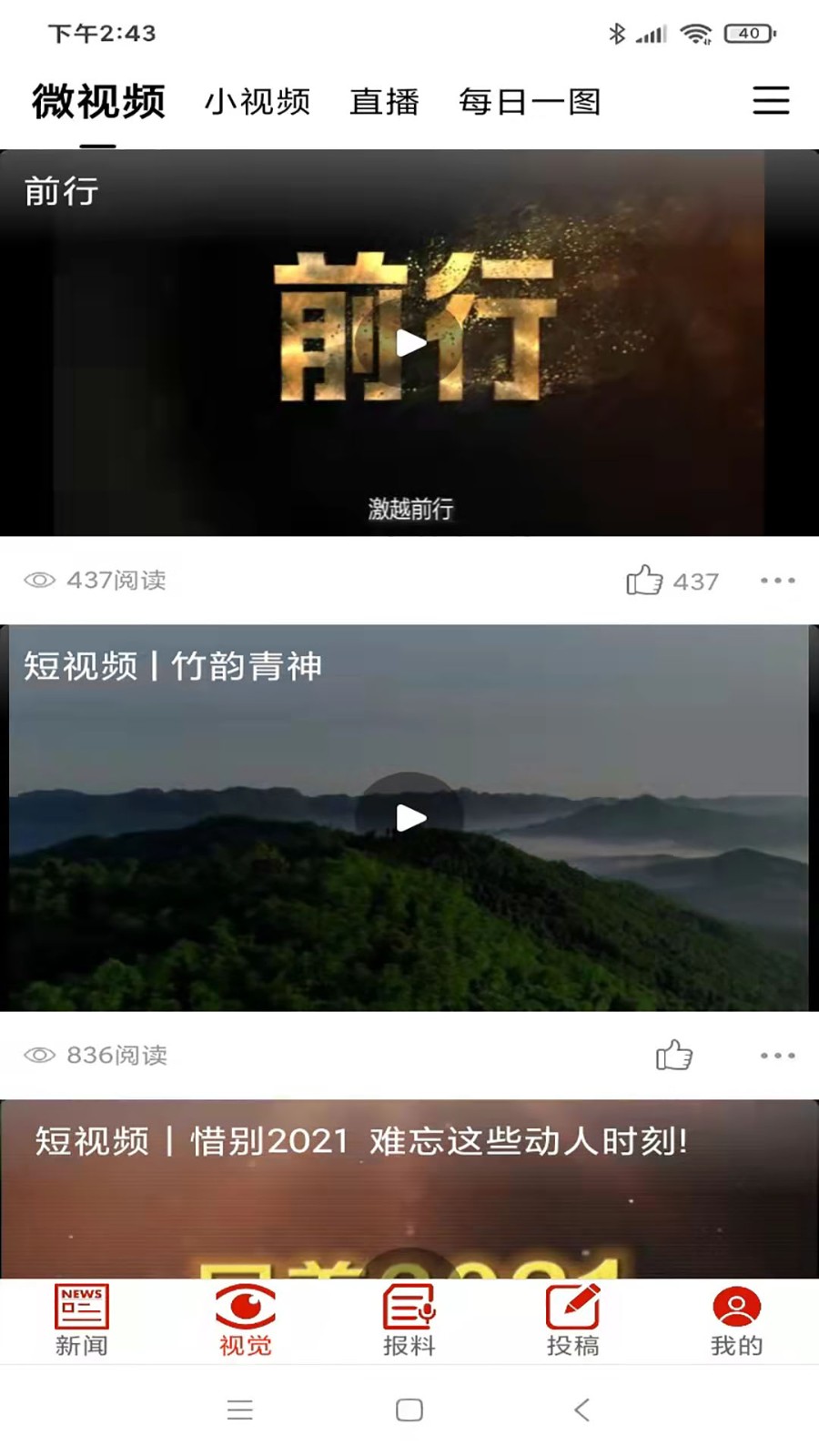This screenshot has width=819, height=1456.
Task: Switch to the 直播 tab
Action: 384,102
